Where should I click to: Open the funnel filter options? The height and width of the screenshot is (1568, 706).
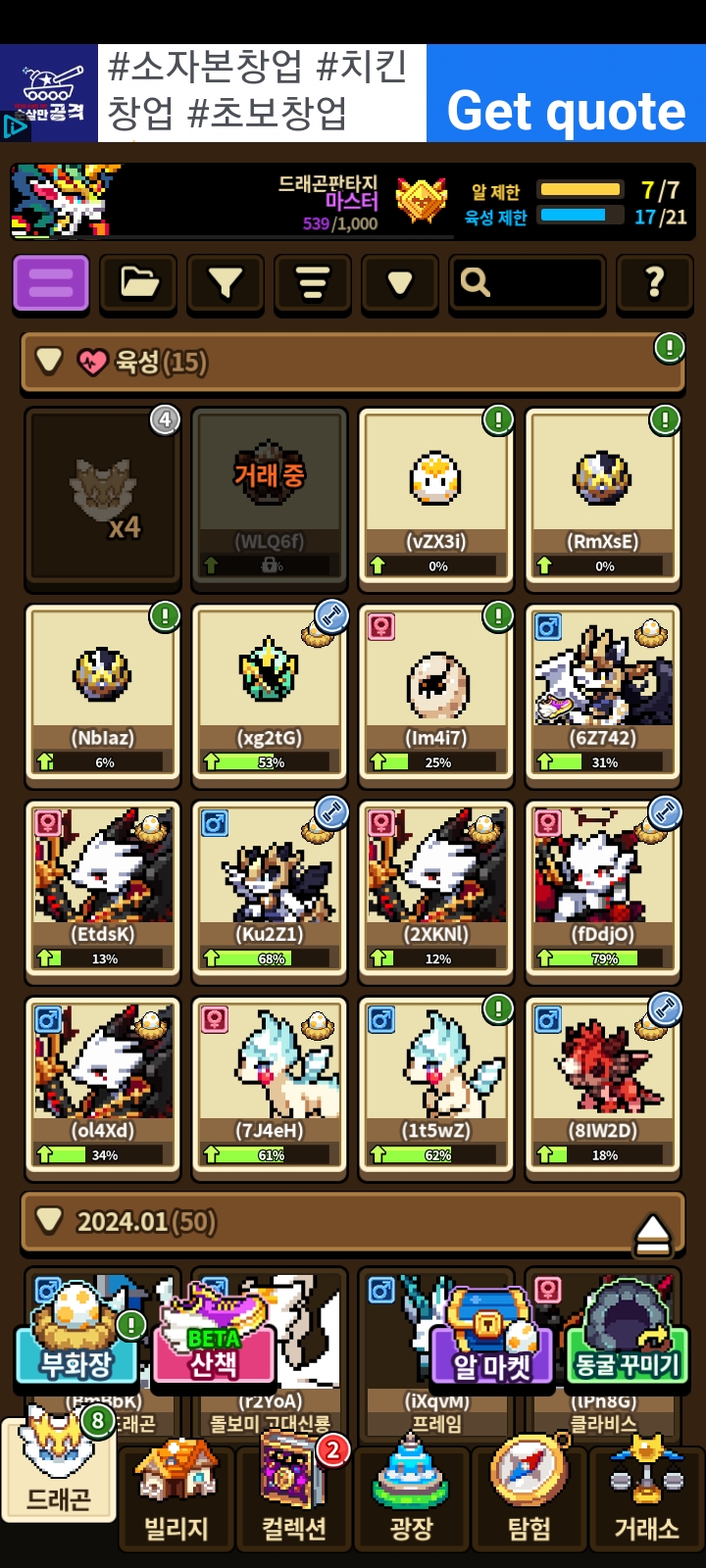[x=226, y=283]
